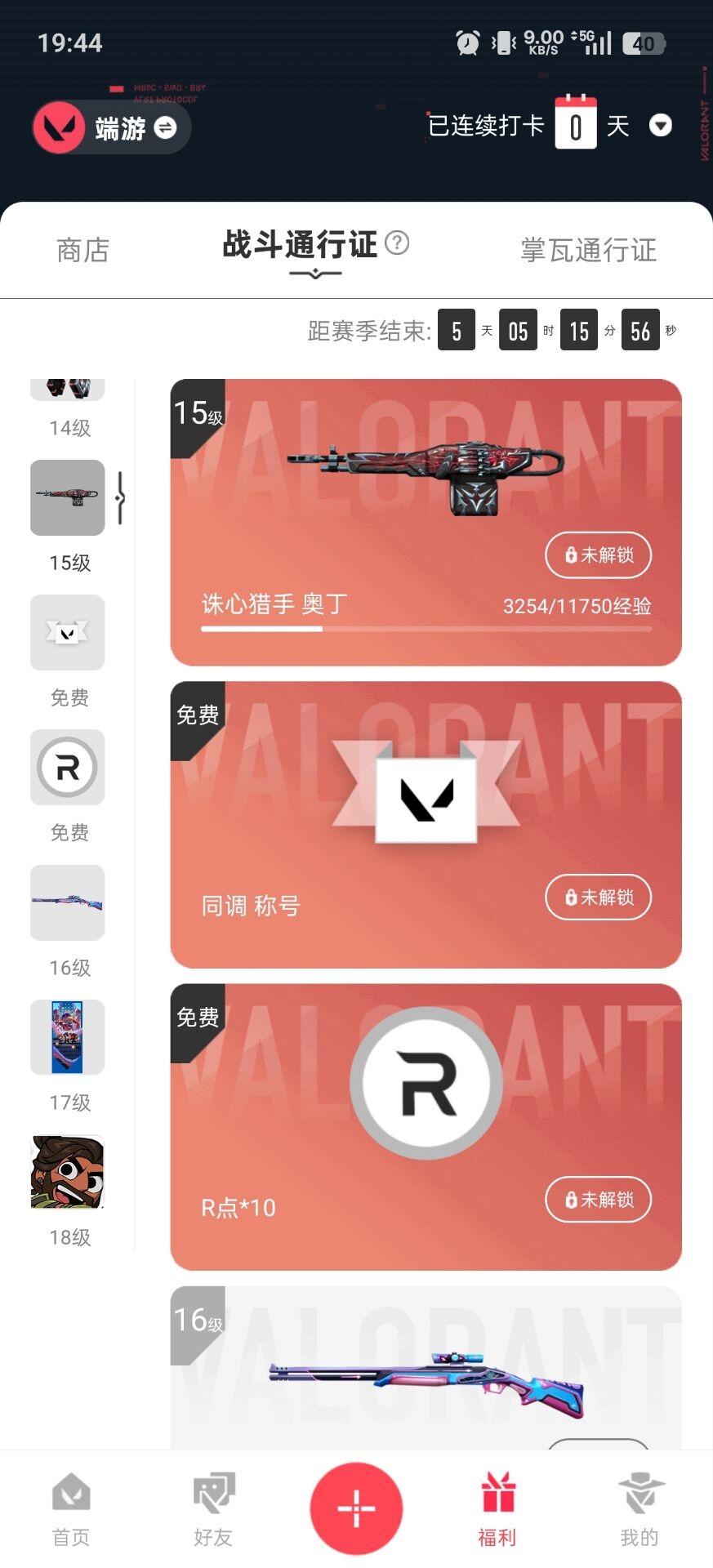
Task: Expand the 已连续打卡 check-in dropdown
Action: tap(660, 126)
